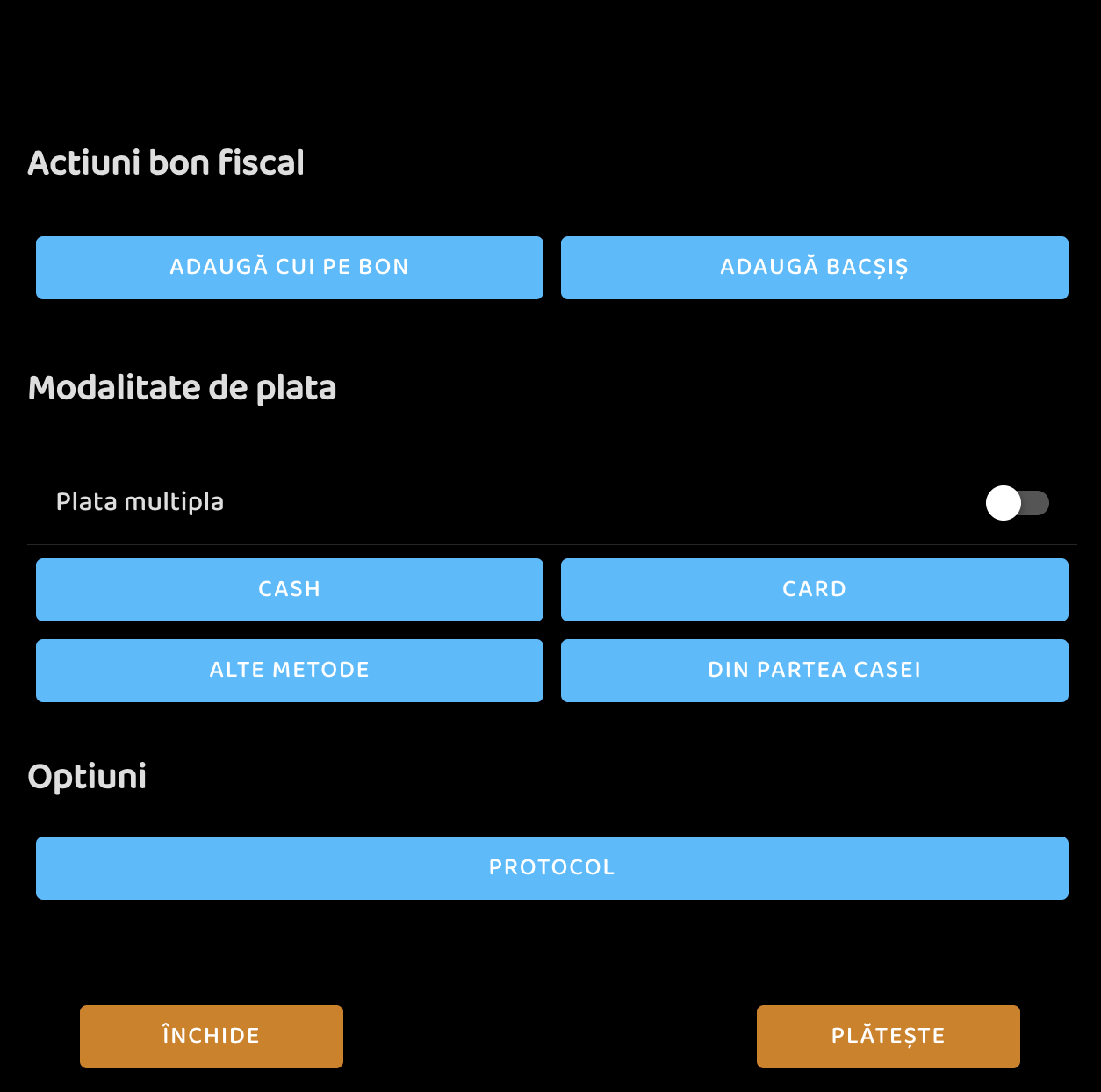Close the dialog with ÎNCHIDE
This screenshot has width=1101, height=1092.
point(212,1037)
